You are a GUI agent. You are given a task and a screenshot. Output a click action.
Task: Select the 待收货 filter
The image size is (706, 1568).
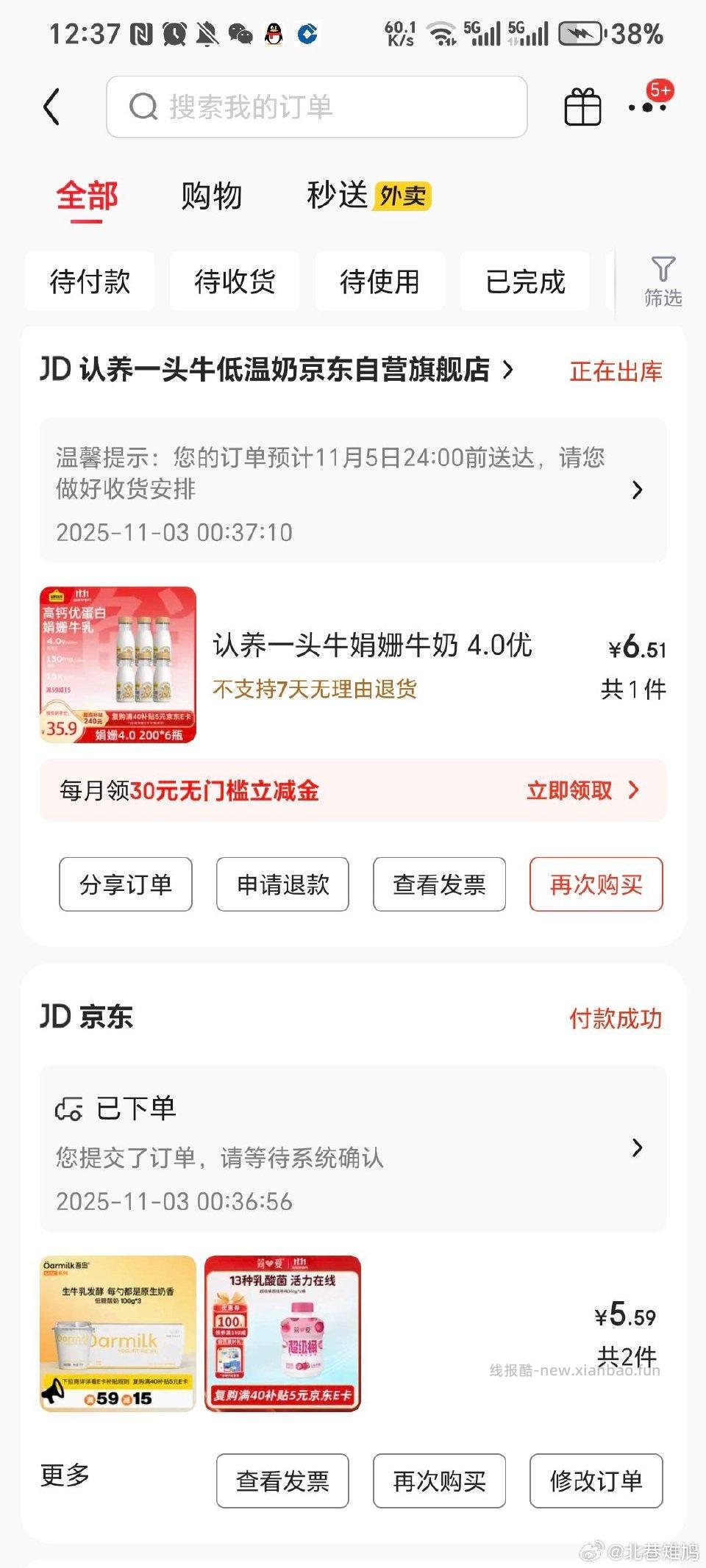235,282
